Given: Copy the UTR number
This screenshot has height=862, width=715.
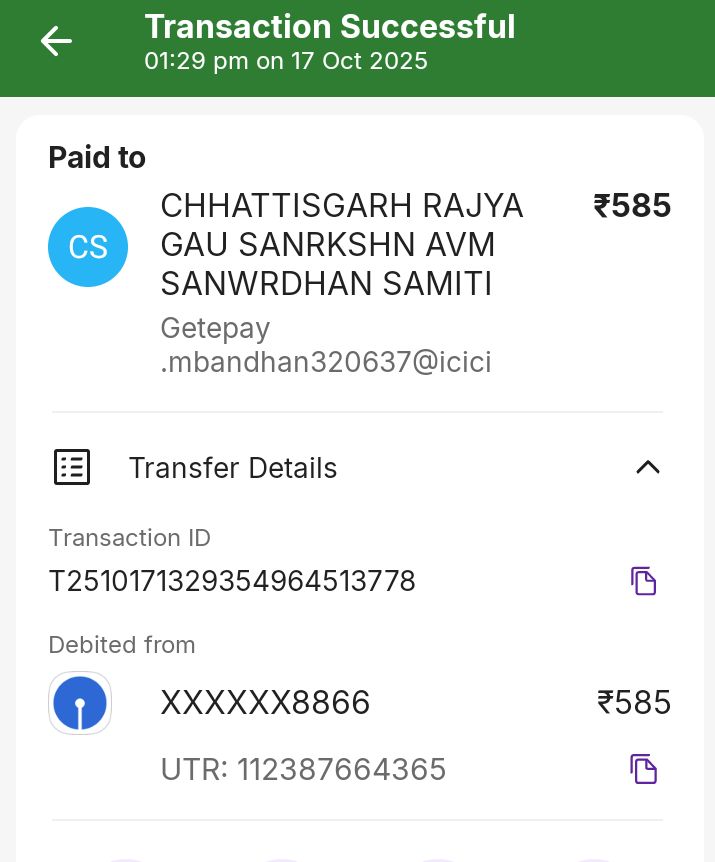Looking at the screenshot, I should click(643, 769).
